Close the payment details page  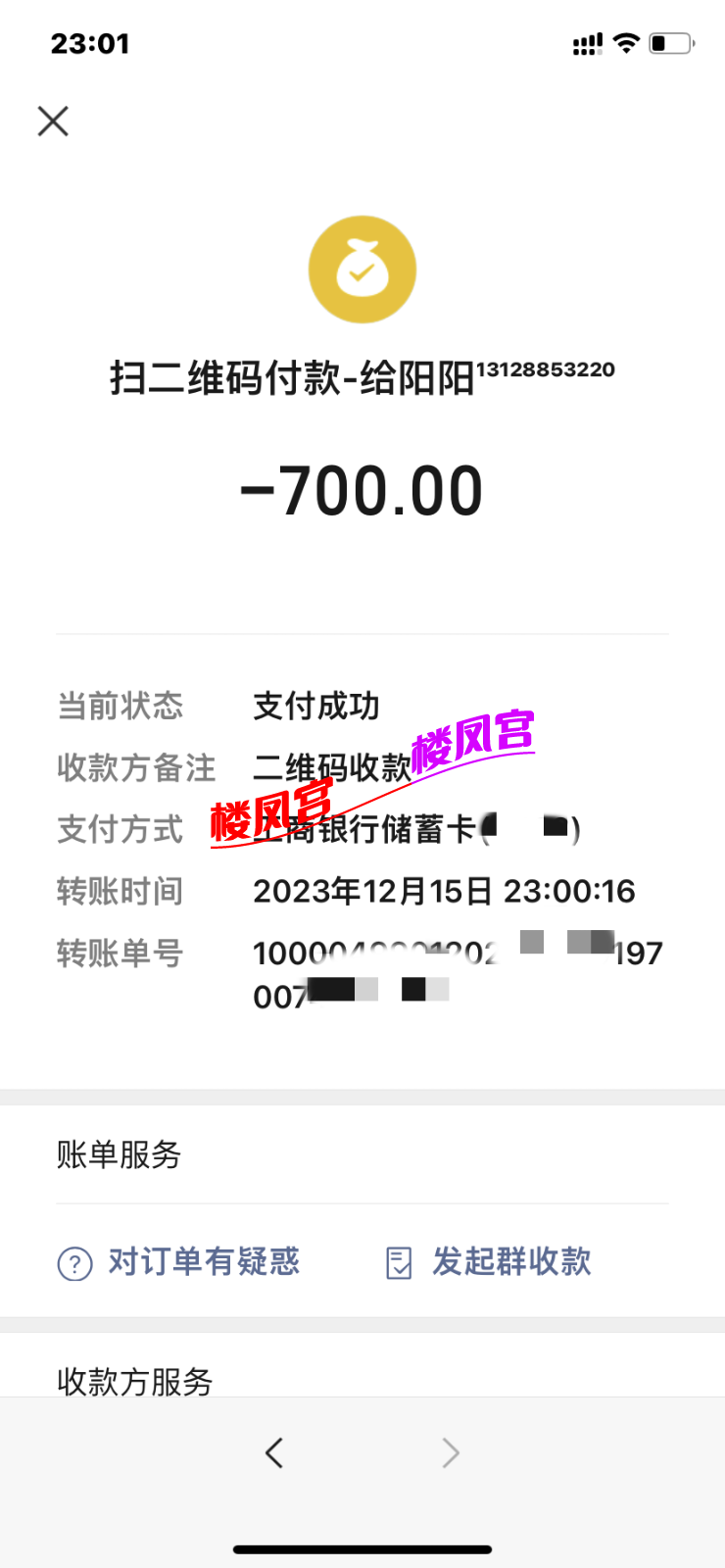53,122
